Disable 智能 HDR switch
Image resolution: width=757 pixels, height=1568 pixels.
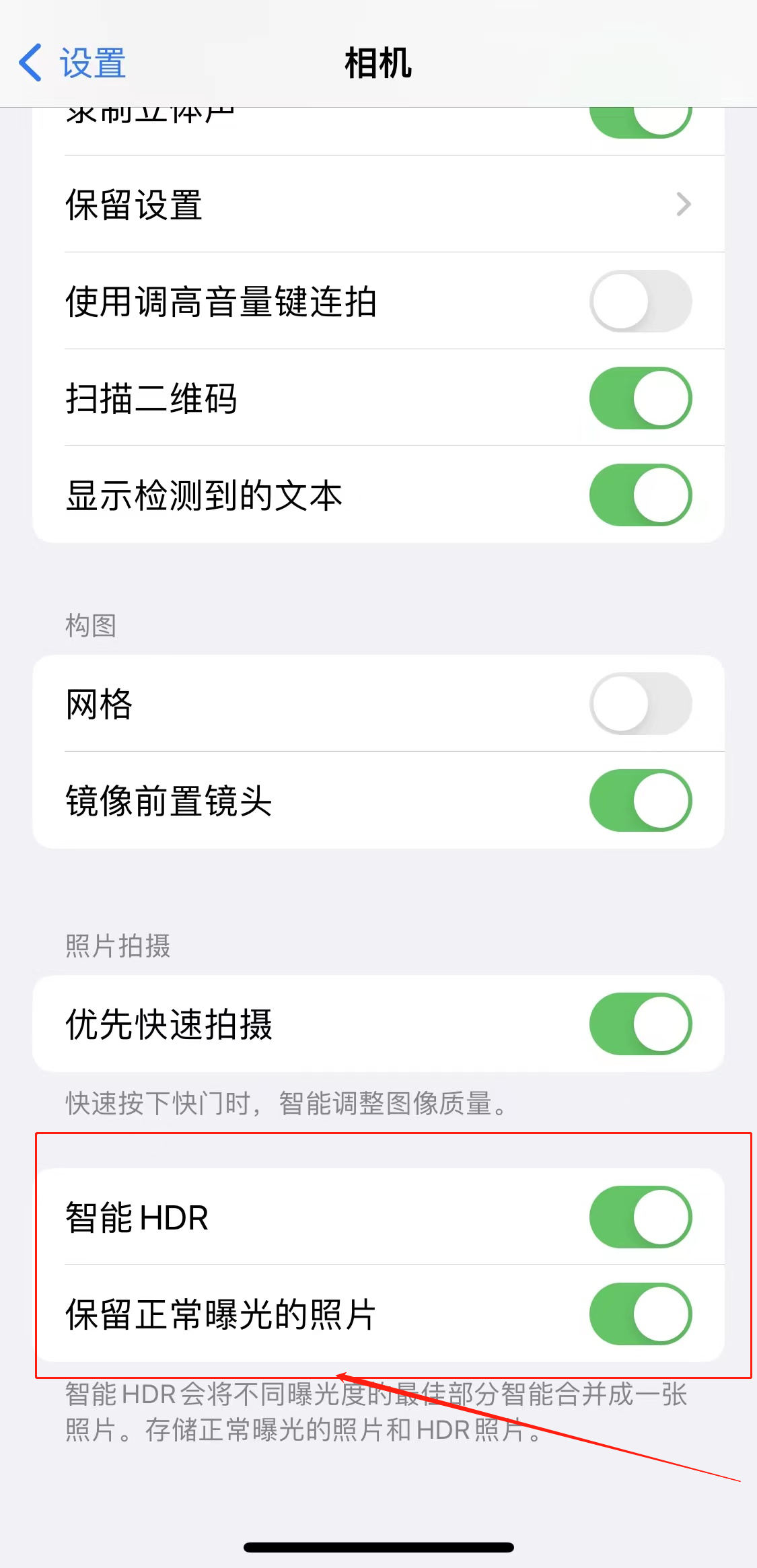640,1217
